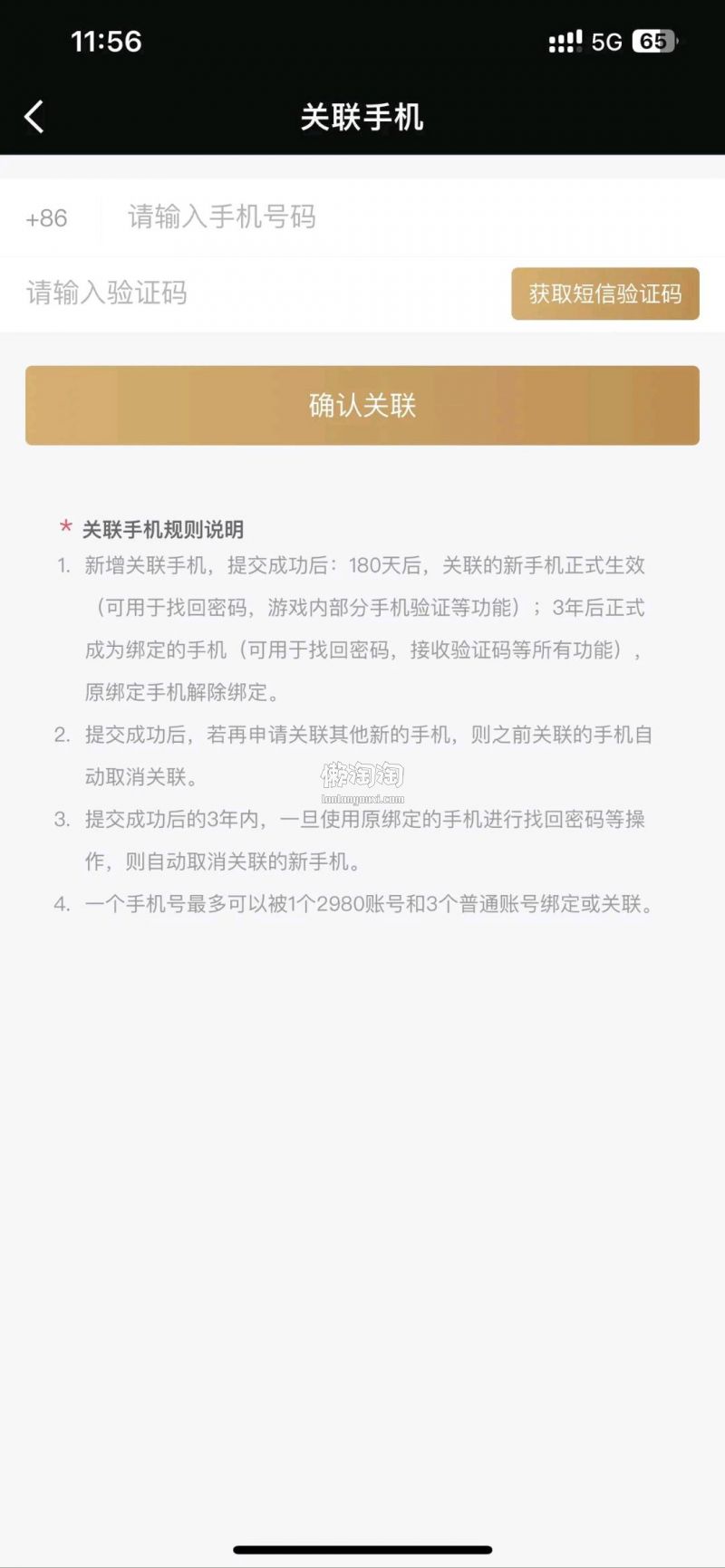Open the +86 country code selector
This screenshot has height=1568, width=725.
(x=47, y=218)
